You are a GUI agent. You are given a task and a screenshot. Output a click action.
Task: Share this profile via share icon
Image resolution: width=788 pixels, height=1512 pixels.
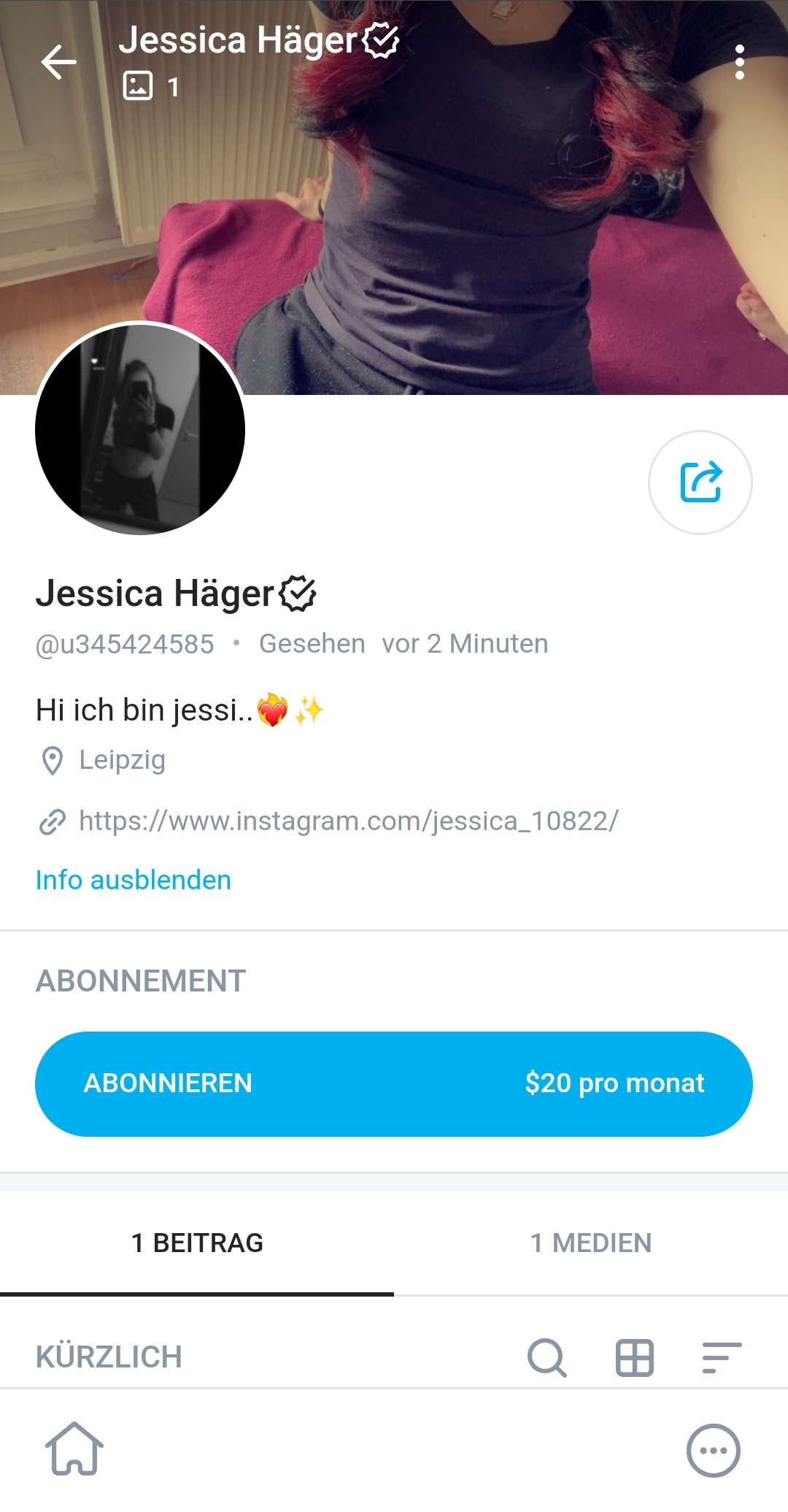coord(700,483)
